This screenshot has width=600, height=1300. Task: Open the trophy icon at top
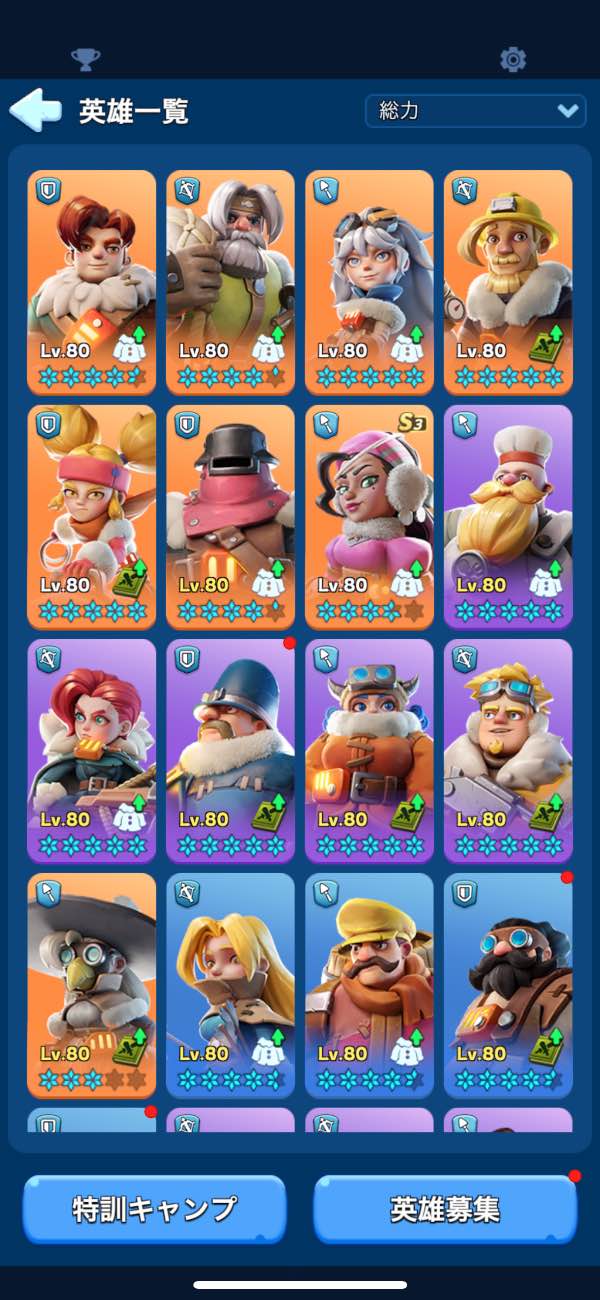pos(86,60)
